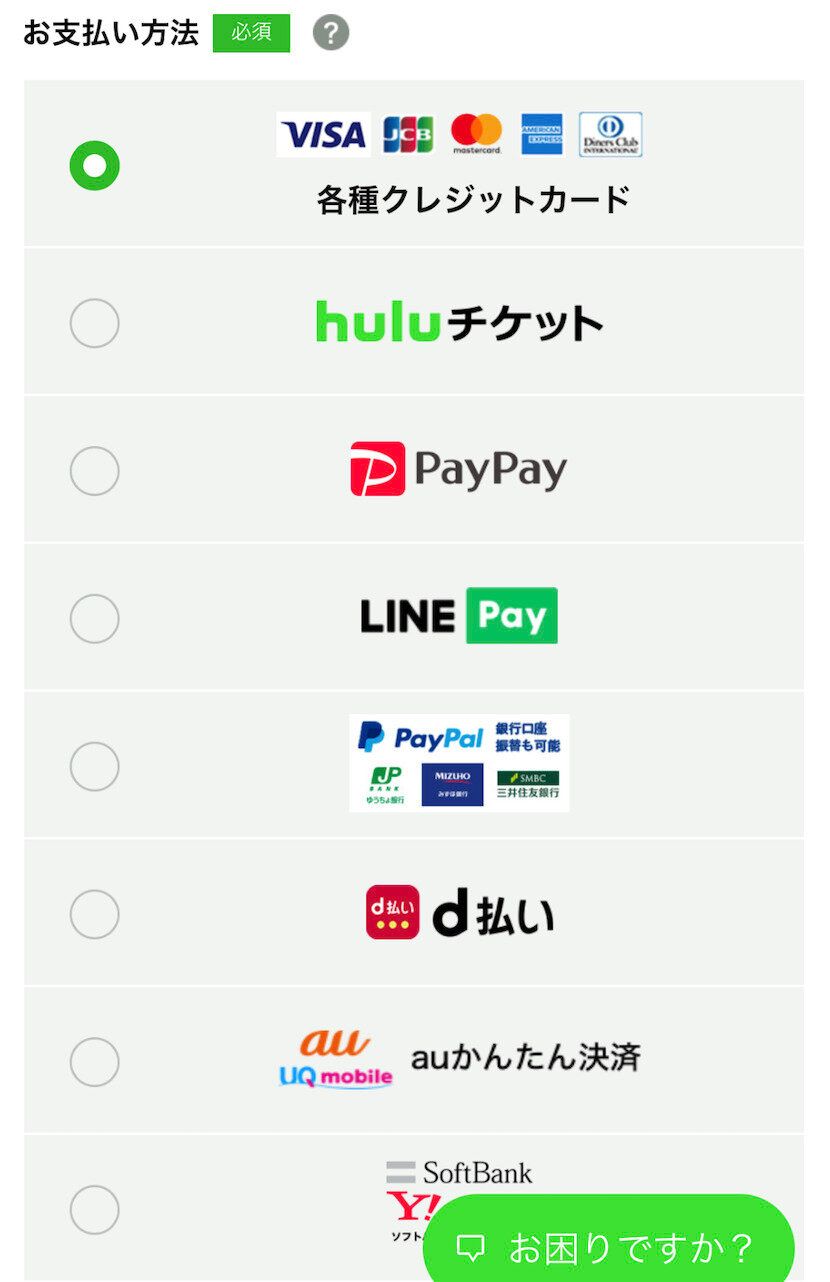The width and height of the screenshot is (830, 1282).
Task: Click the VISA card icon
Action: coord(322,134)
